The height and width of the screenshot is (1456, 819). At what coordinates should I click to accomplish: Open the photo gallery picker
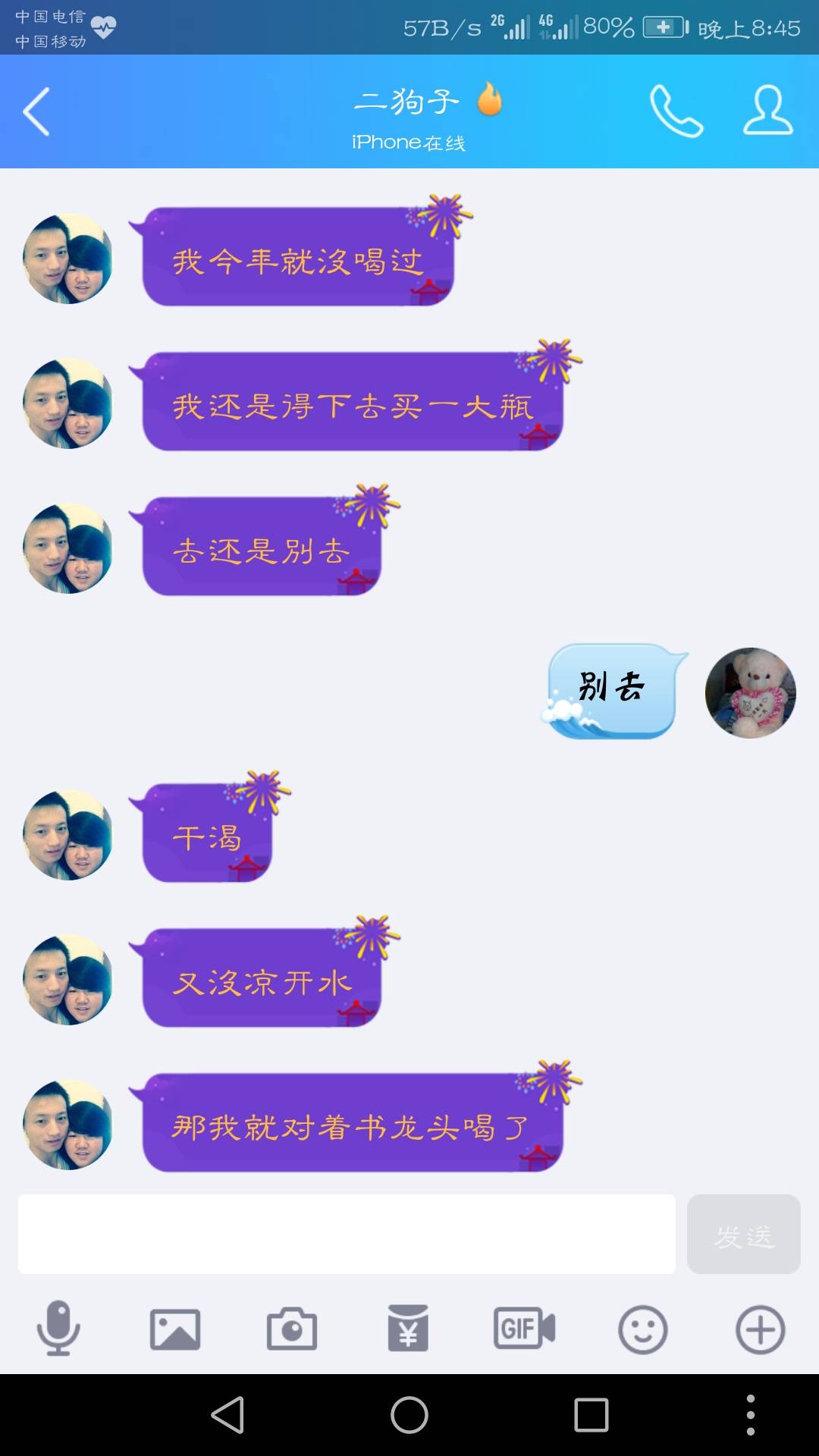175,1329
